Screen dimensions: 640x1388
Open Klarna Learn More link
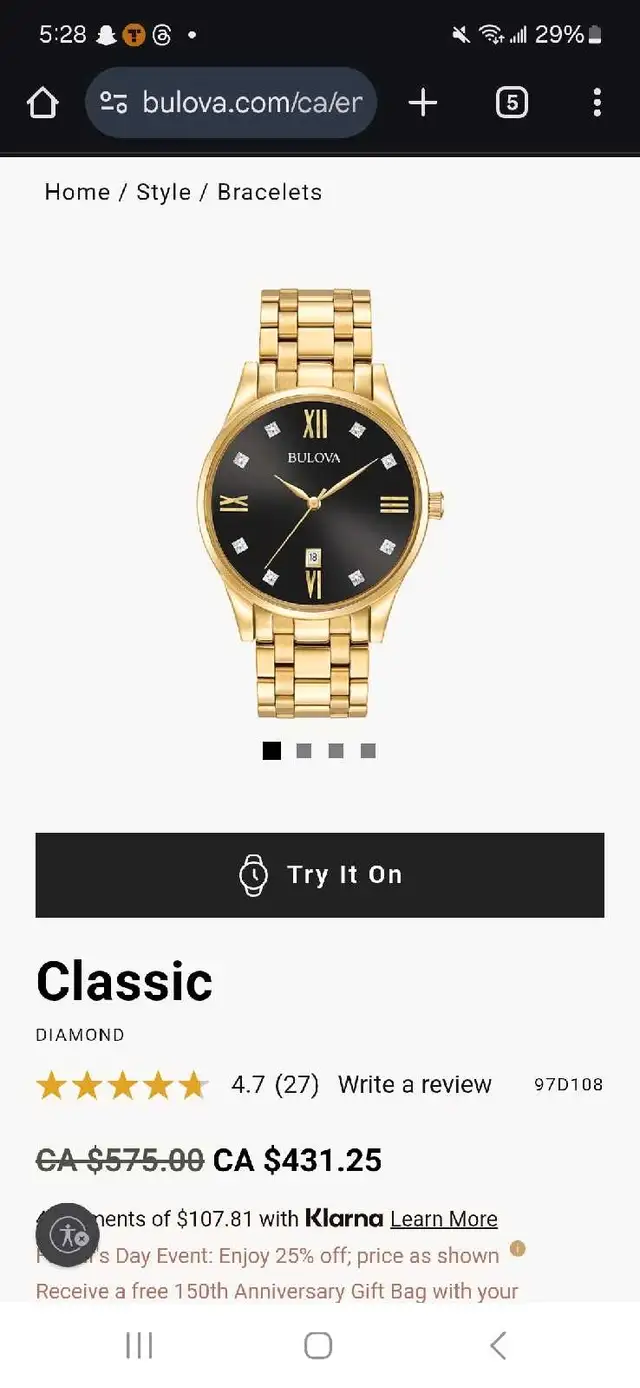point(444,1219)
